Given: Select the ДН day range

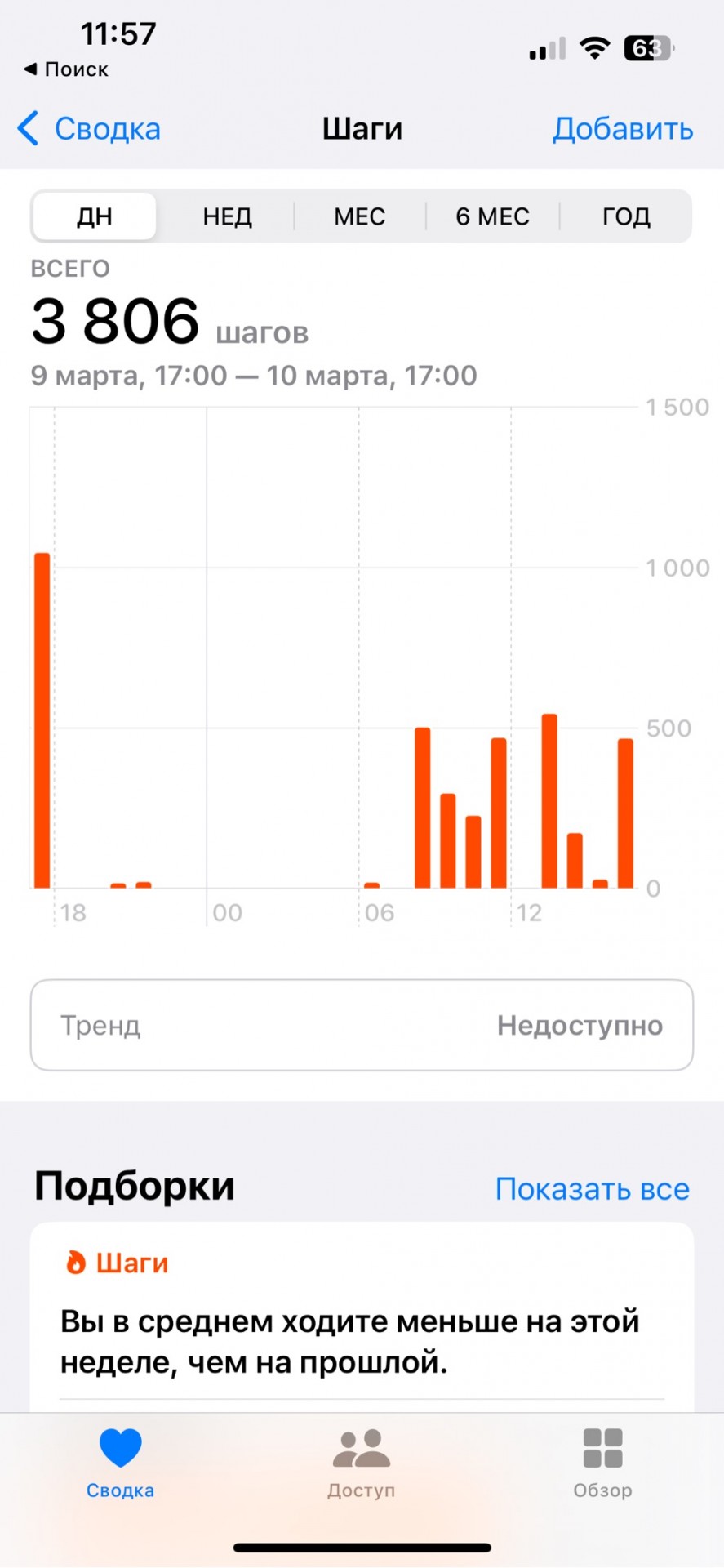Looking at the screenshot, I should (x=95, y=216).
